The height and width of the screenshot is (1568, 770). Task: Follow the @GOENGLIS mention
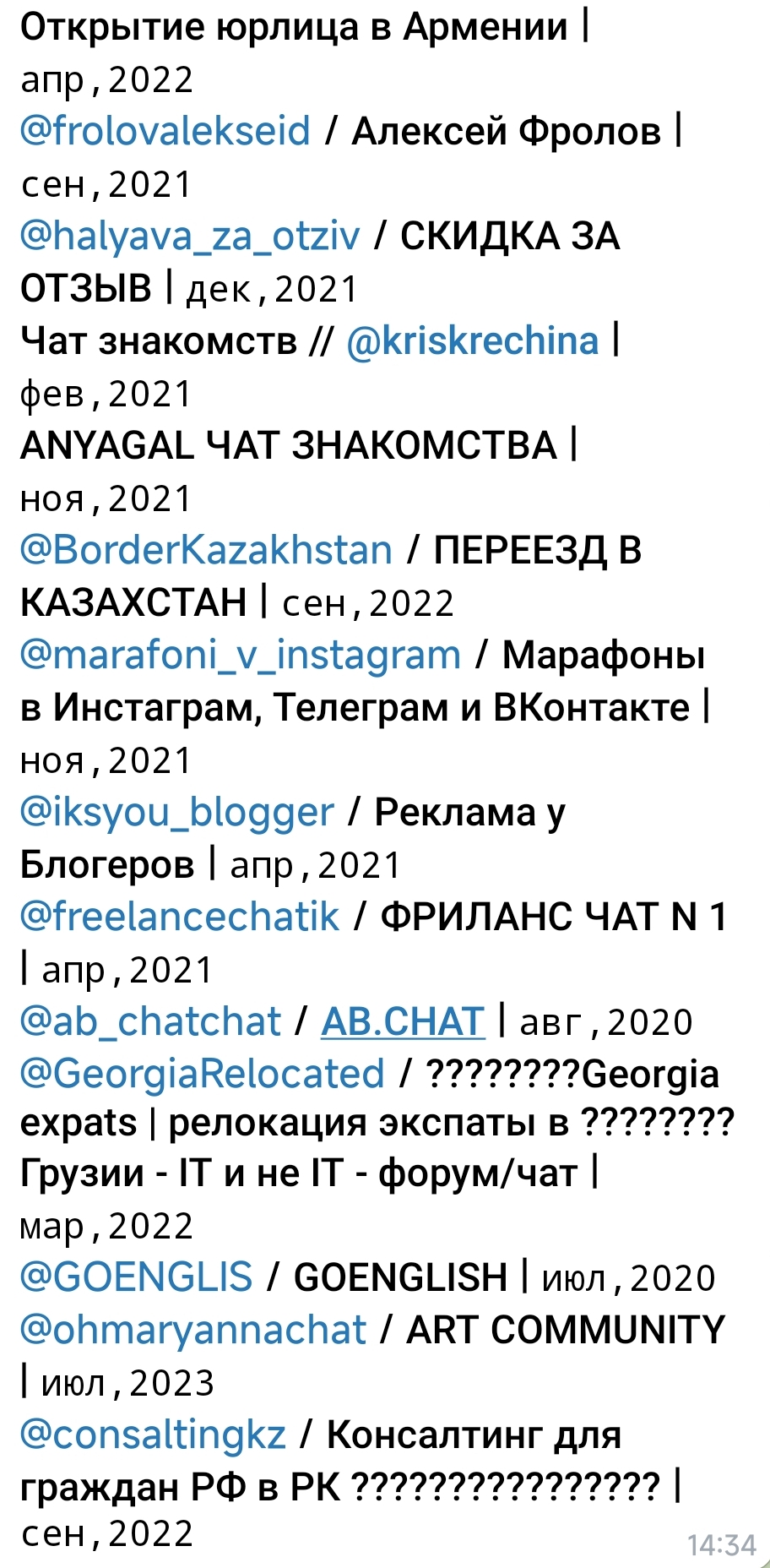pos(136,1277)
